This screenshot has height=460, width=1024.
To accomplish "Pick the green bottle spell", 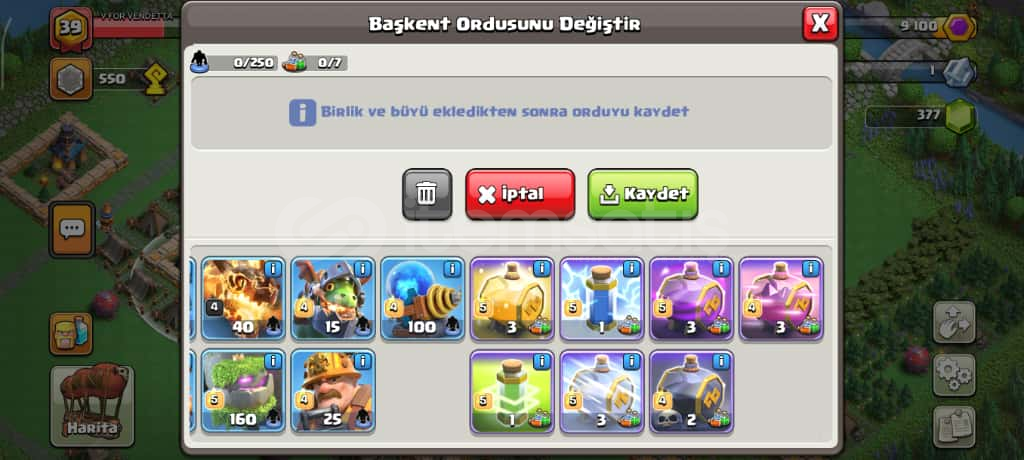I will [511, 391].
